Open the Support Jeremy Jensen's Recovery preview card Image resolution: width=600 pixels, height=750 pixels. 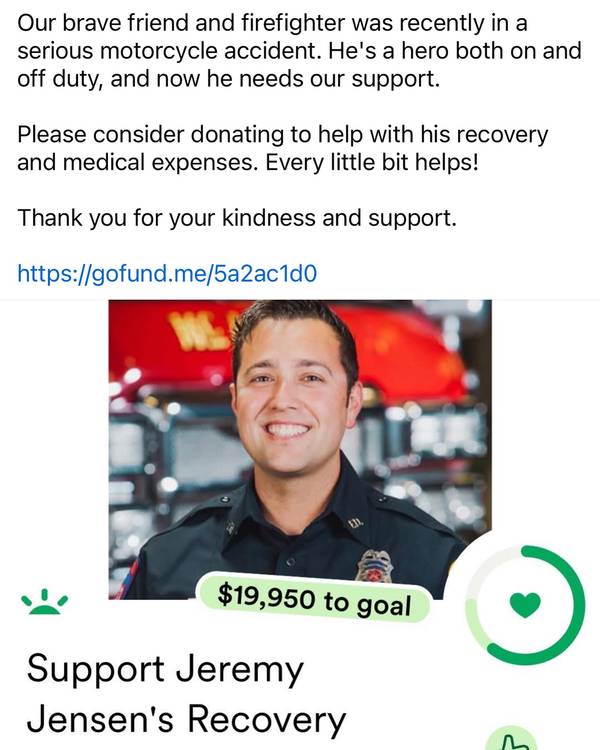click(186, 692)
